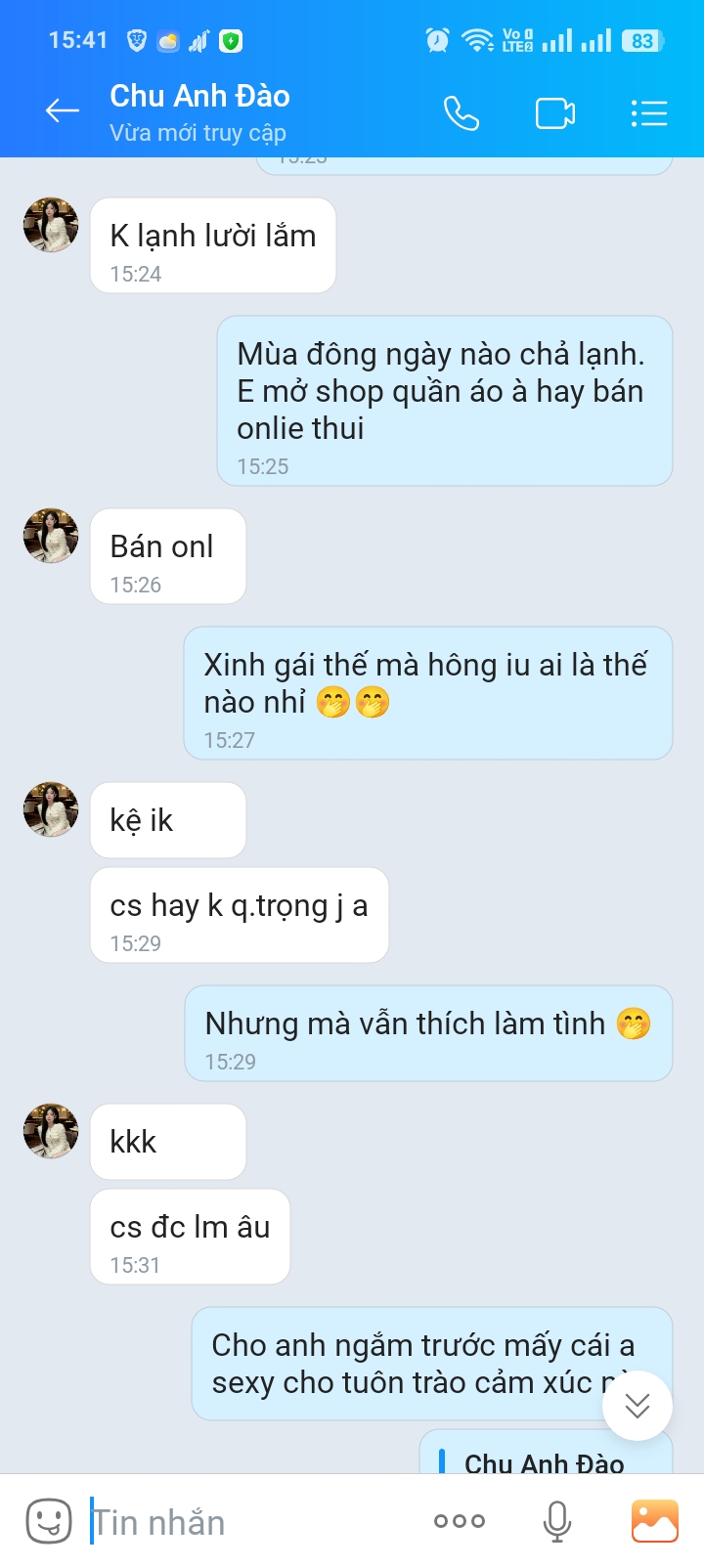Go back to the chat list
Screen dimensions: 704x1568
[x=63, y=111]
